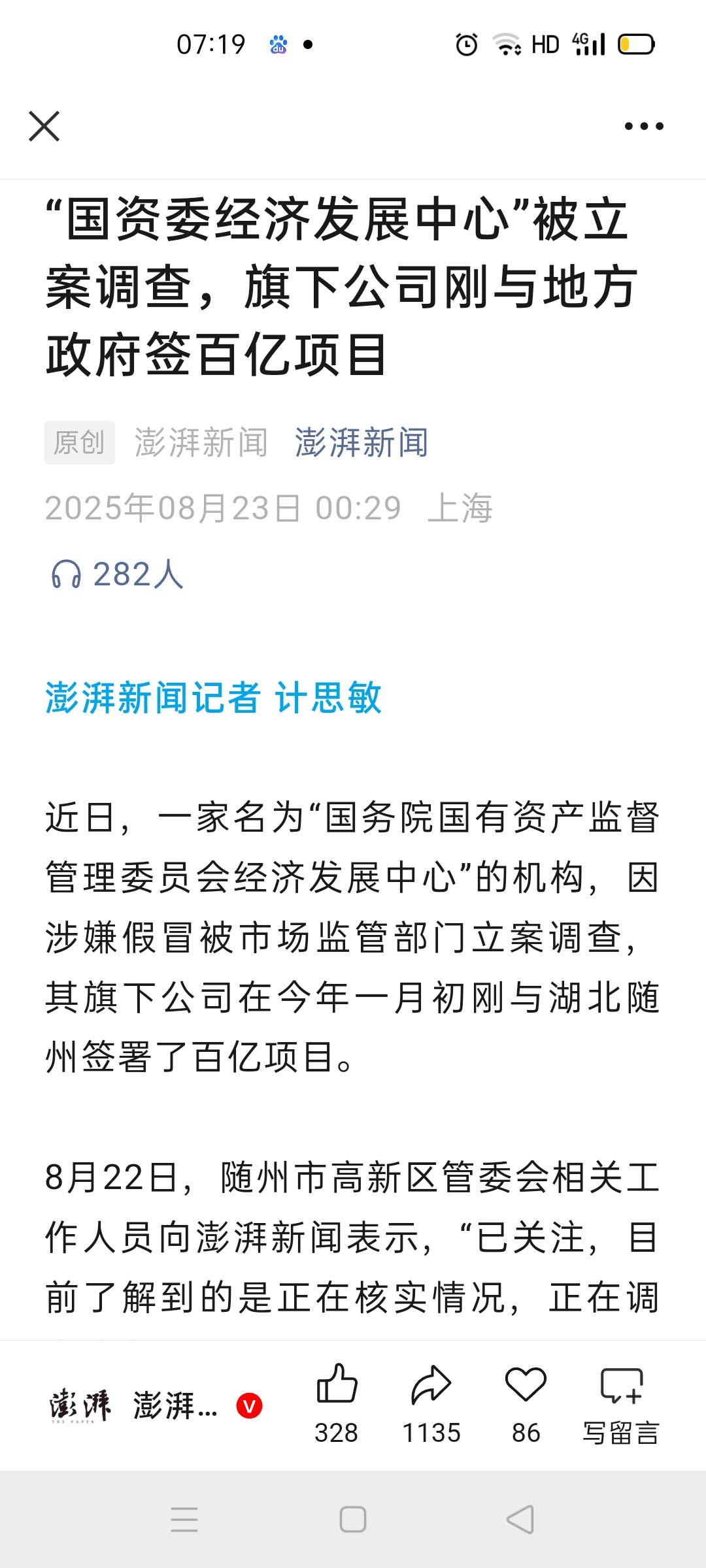
Task: Write a comment via 写留言
Action: 621,1403
